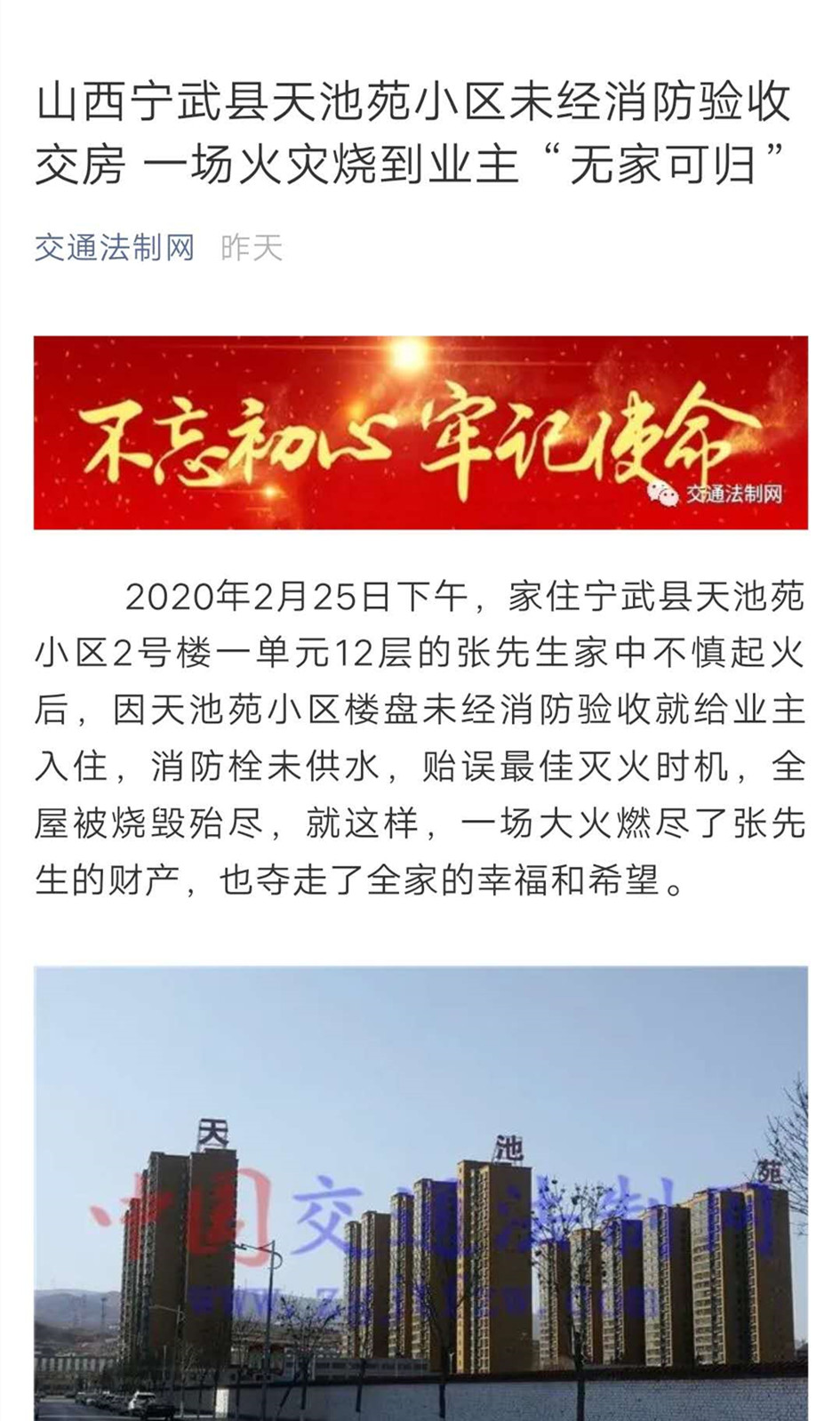
Task: Open the 天池苑 buildings photo
Action: pyautogui.click(x=420, y=1192)
